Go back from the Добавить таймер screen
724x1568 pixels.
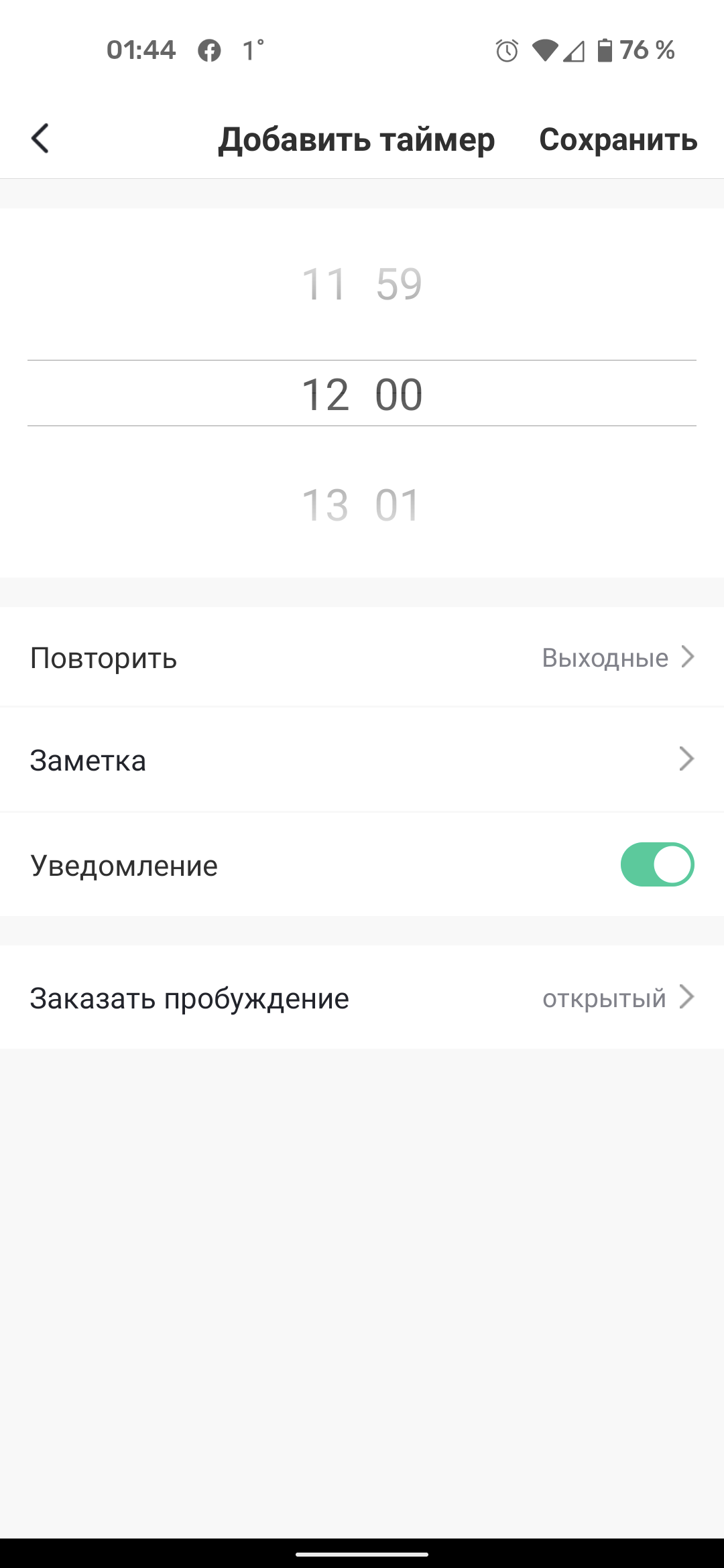(40, 139)
